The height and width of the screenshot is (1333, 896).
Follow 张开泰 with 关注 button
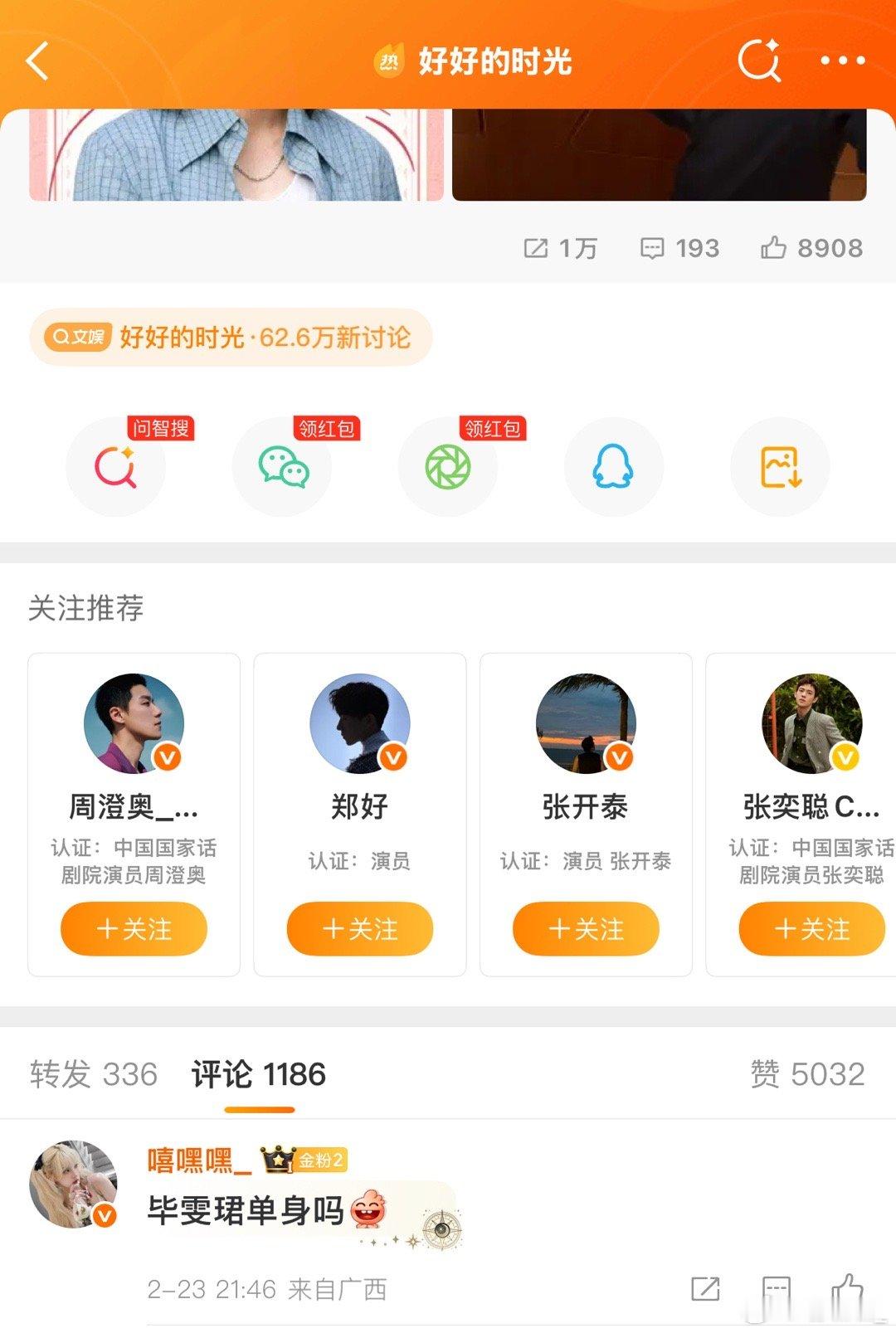[587, 930]
